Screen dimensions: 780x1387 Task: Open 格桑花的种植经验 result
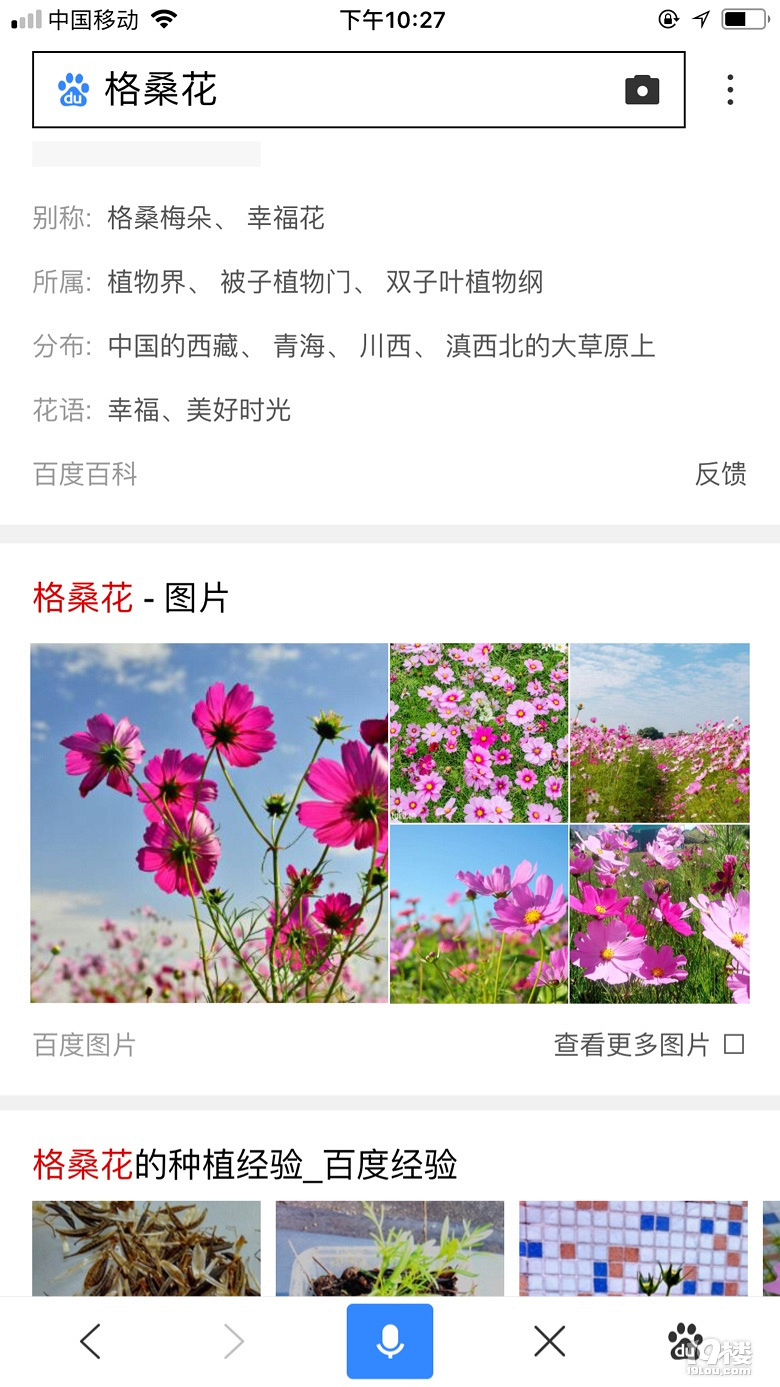(x=245, y=1165)
